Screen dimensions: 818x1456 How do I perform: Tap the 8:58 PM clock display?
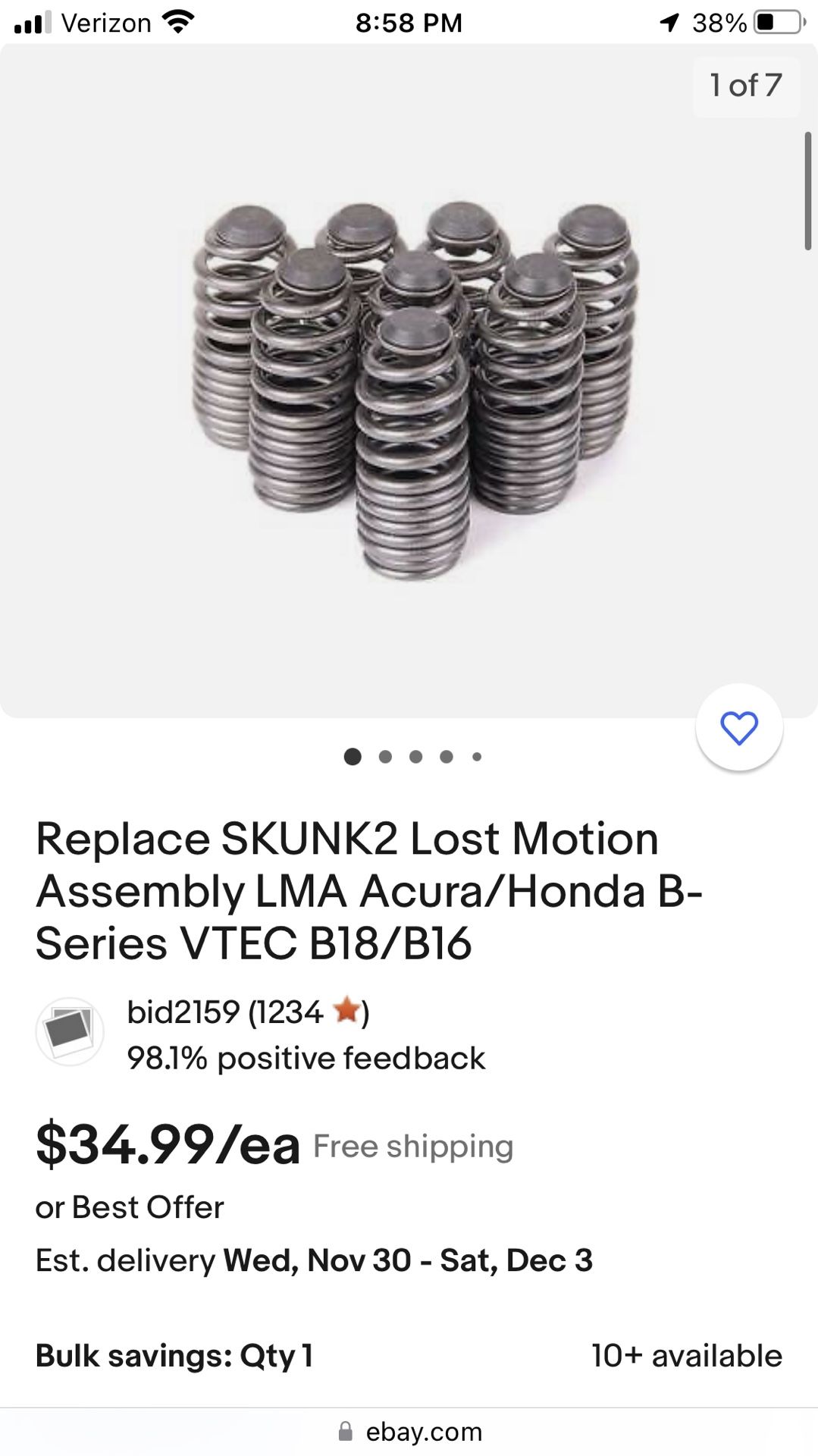tap(409, 23)
